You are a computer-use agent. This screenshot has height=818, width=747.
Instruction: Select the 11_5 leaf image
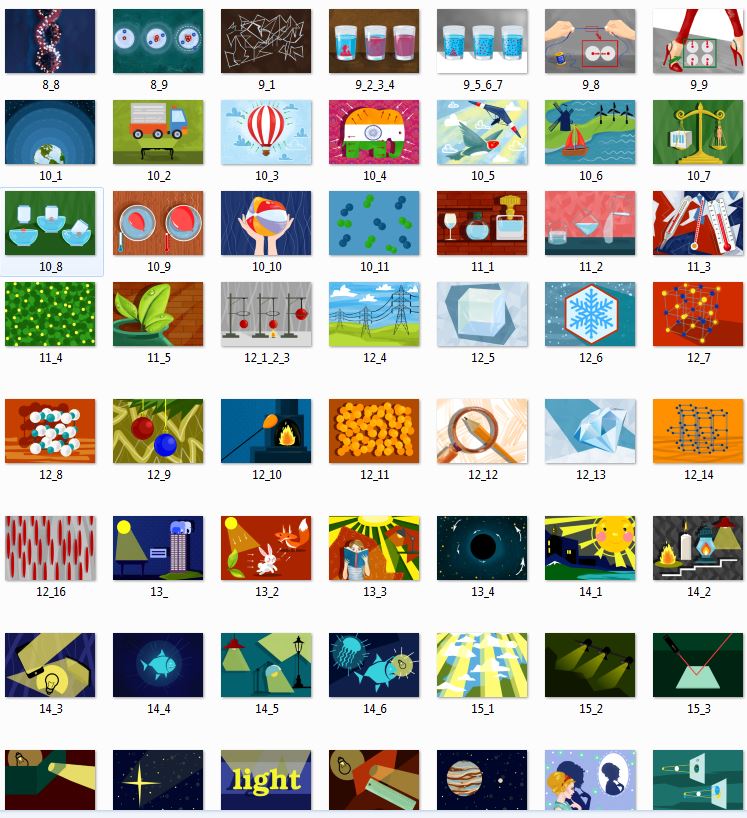point(158,314)
